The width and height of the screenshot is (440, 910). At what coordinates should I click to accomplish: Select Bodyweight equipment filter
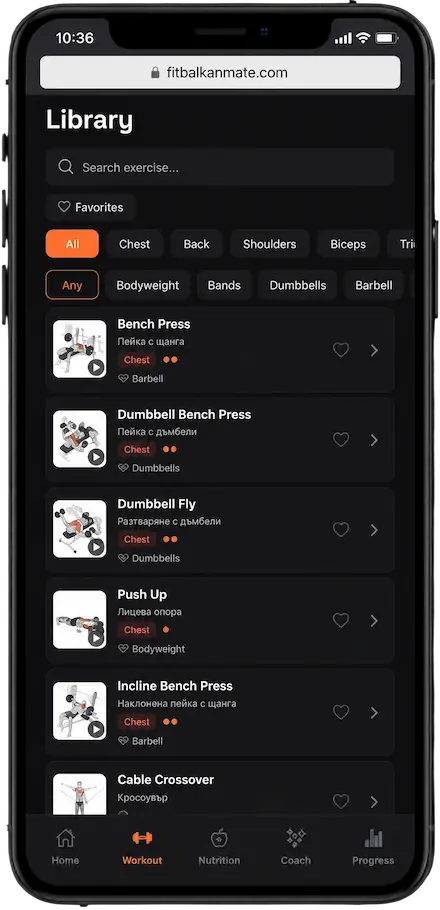point(147,285)
